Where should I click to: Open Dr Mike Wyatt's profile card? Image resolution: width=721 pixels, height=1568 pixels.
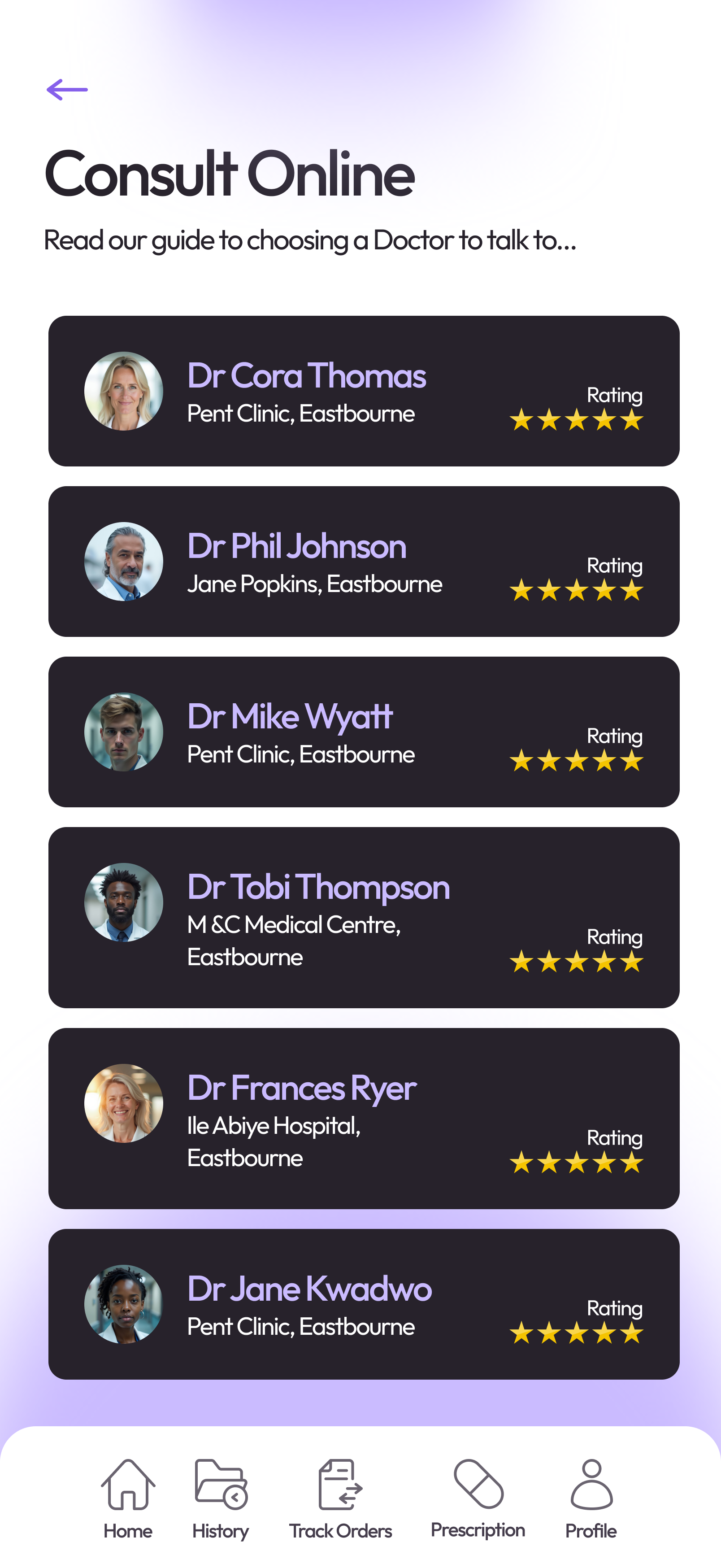(363, 732)
